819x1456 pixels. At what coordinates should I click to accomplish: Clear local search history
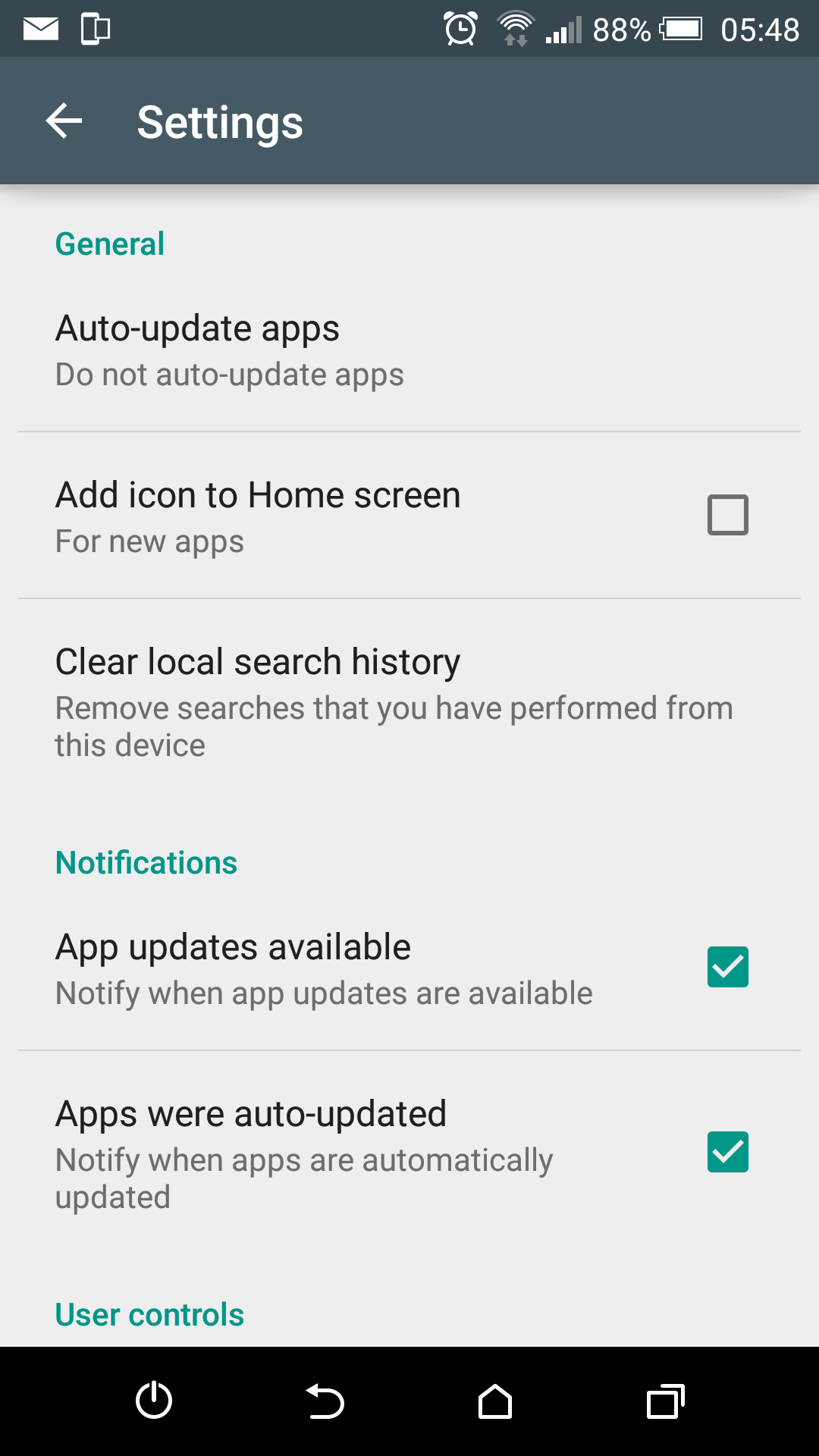(x=409, y=703)
